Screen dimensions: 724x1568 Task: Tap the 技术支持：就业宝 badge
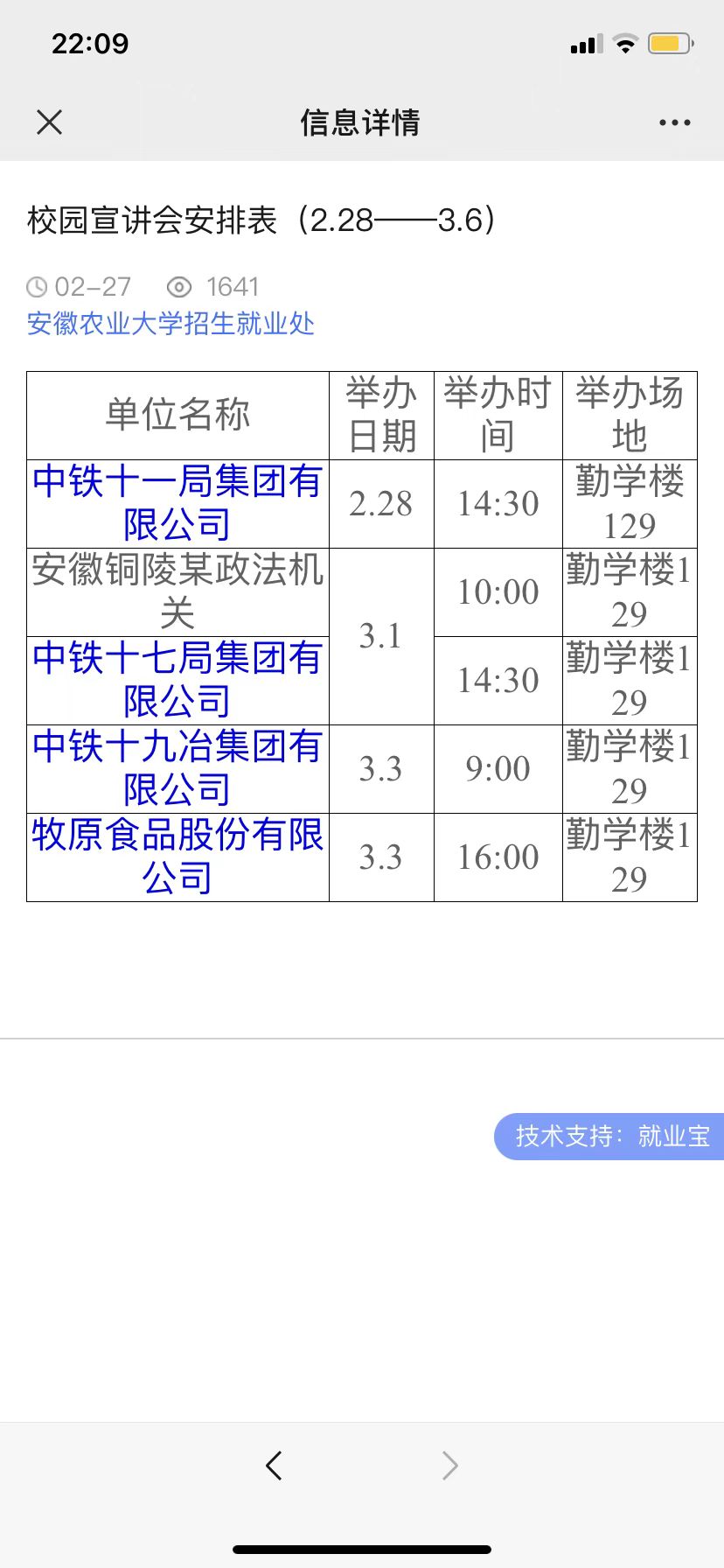[610, 1136]
